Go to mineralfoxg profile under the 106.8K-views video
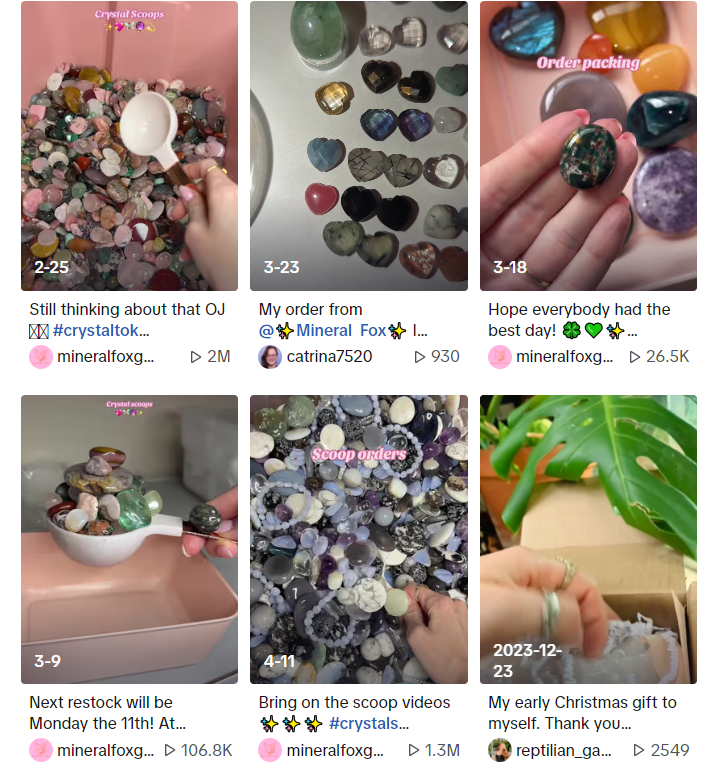 pos(105,750)
